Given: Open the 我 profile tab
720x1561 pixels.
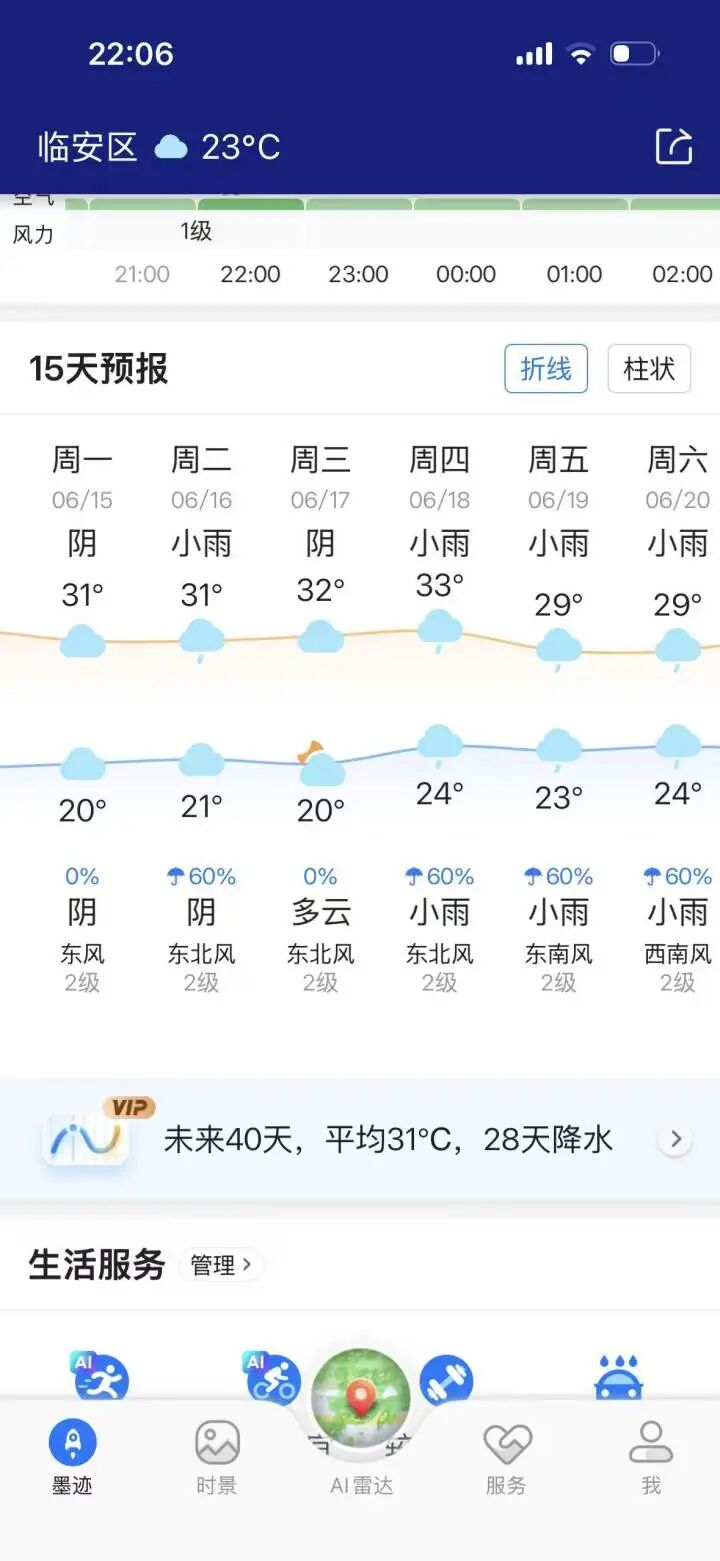Looking at the screenshot, I should click(650, 1457).
